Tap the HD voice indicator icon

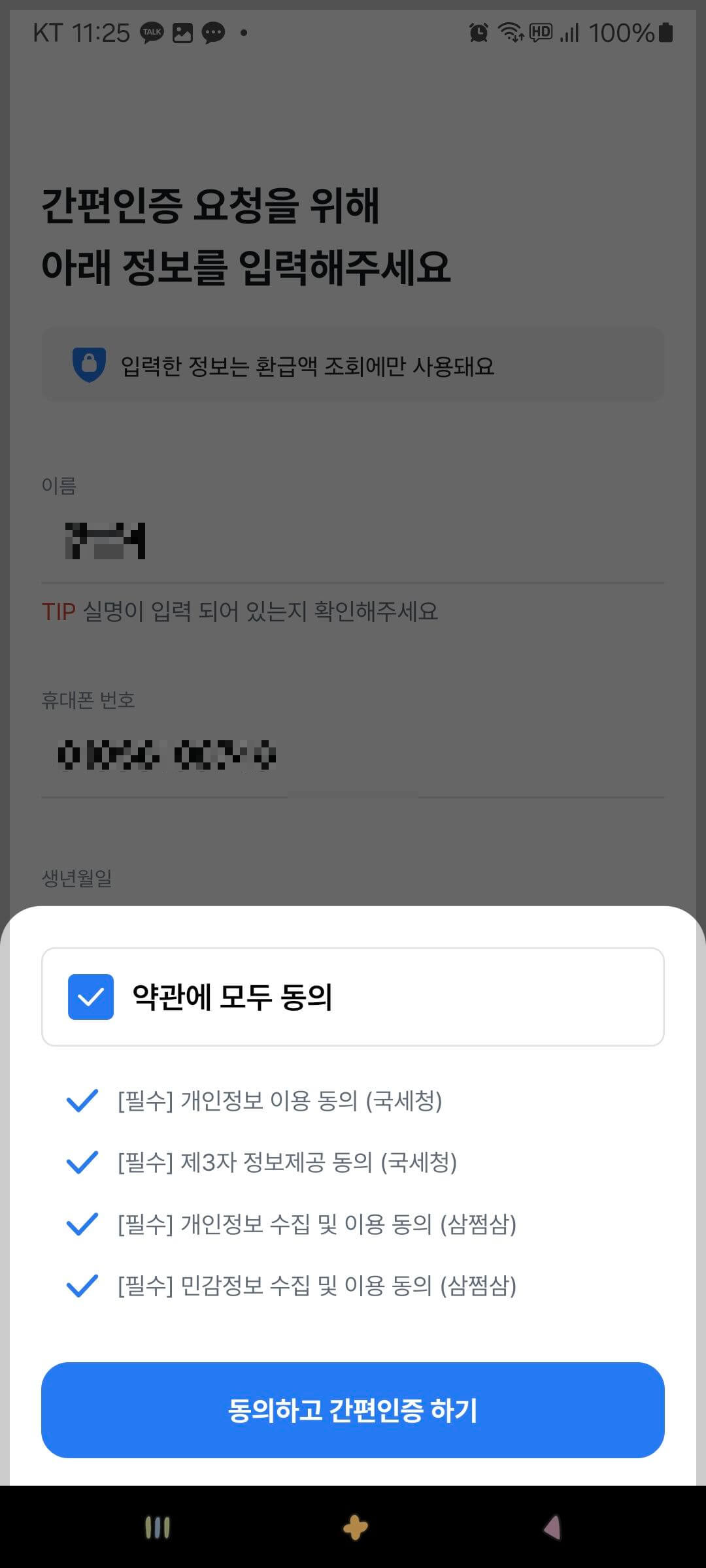point(542,33)
